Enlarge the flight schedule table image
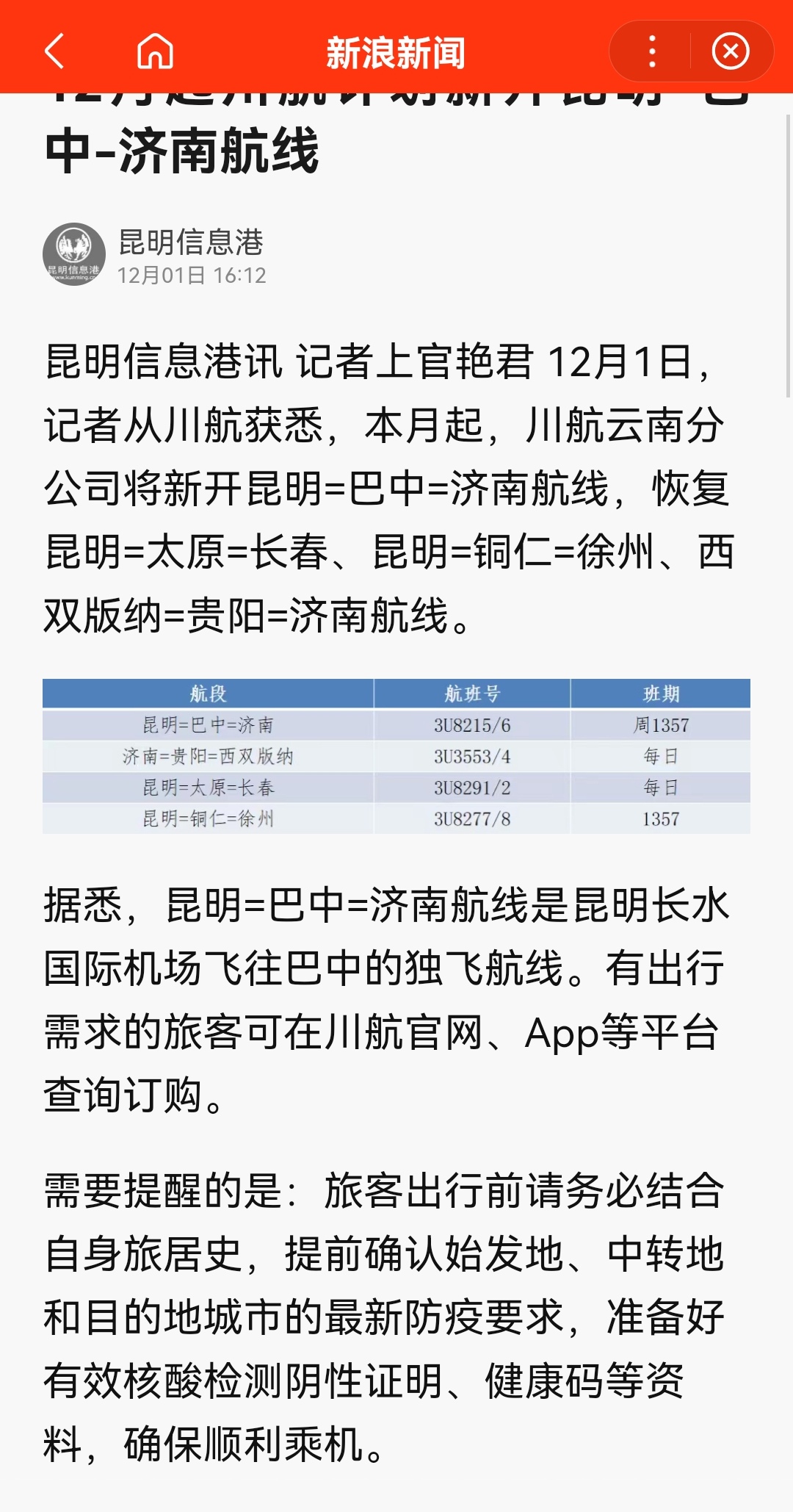793x1512 pixels. 396,756
